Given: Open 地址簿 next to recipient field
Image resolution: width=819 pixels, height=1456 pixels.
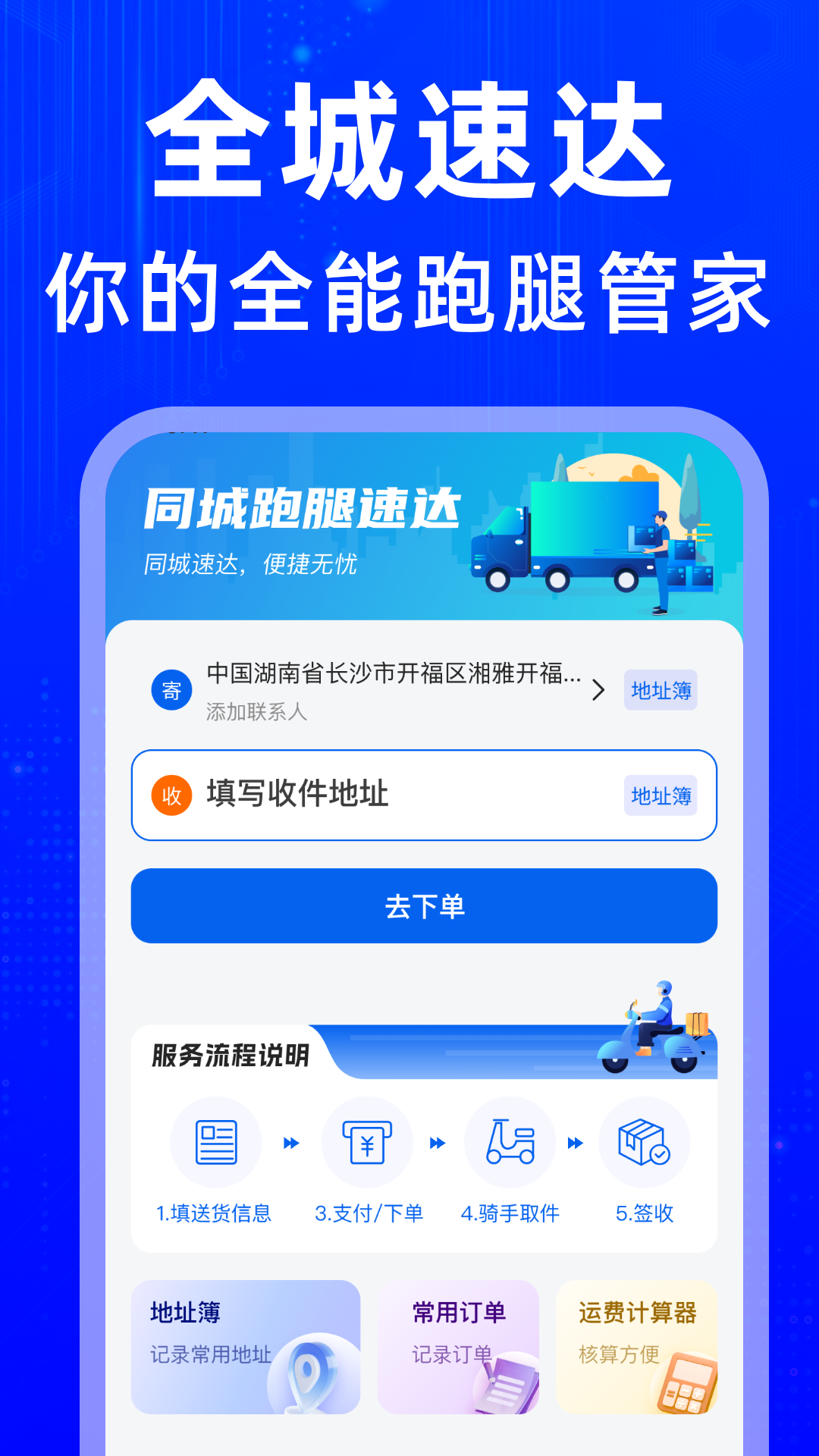Looking at the screenshot, I should point(661,795).
